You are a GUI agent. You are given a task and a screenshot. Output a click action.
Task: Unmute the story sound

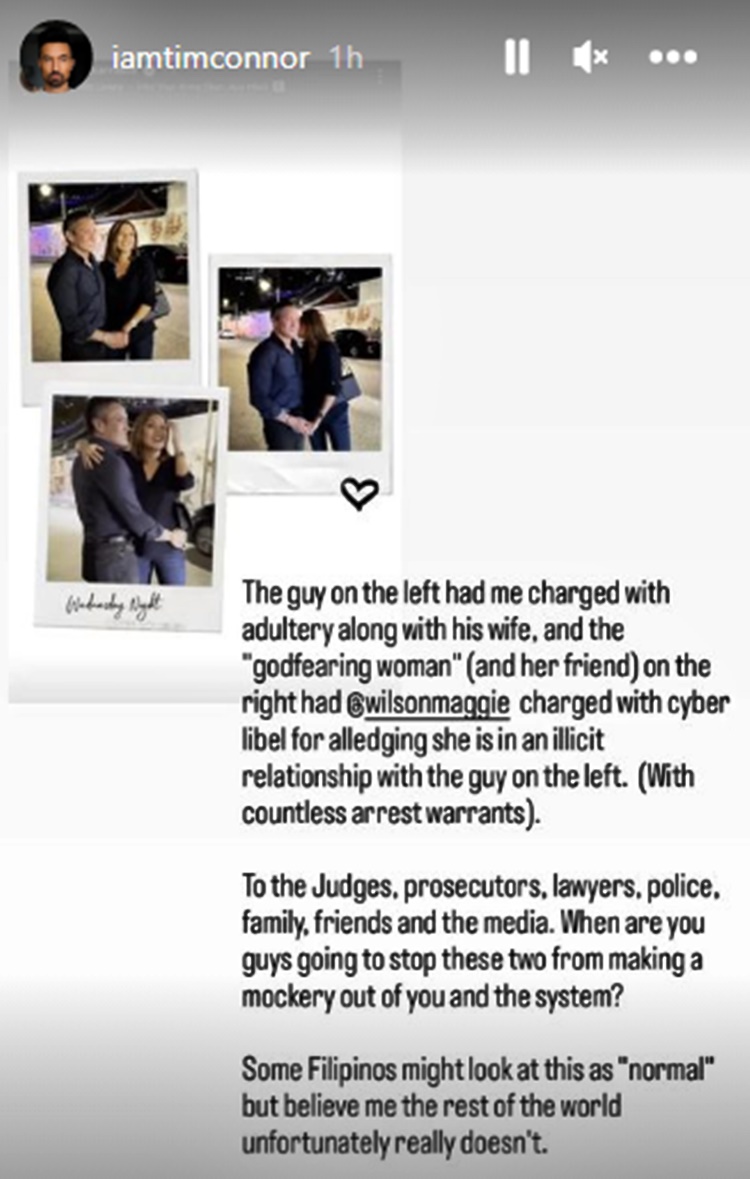point(590,58)
